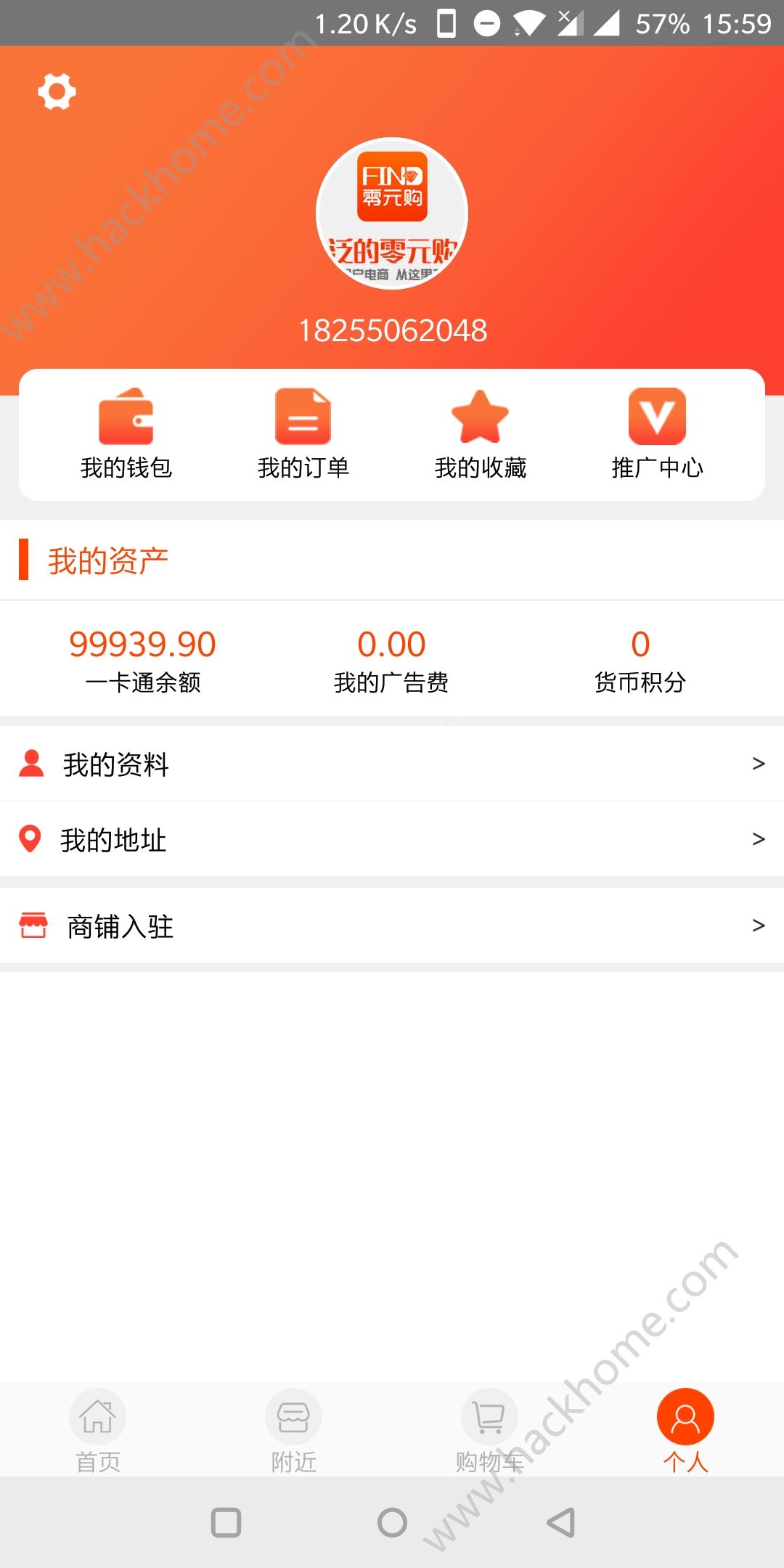The image size is (784, 1568).
Task: Open the 我的地址 address row
Action: tap(392, 839)
